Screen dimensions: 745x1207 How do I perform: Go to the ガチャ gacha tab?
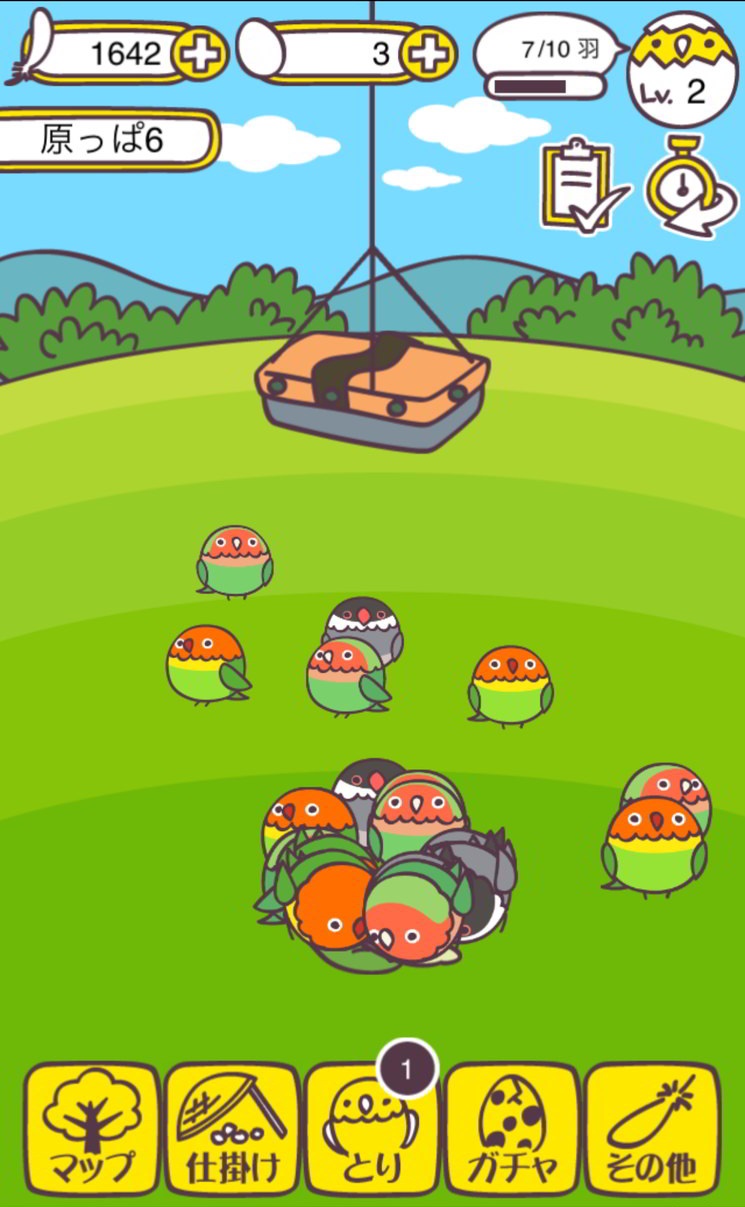pyautogui.click(x=513, y=1130)
